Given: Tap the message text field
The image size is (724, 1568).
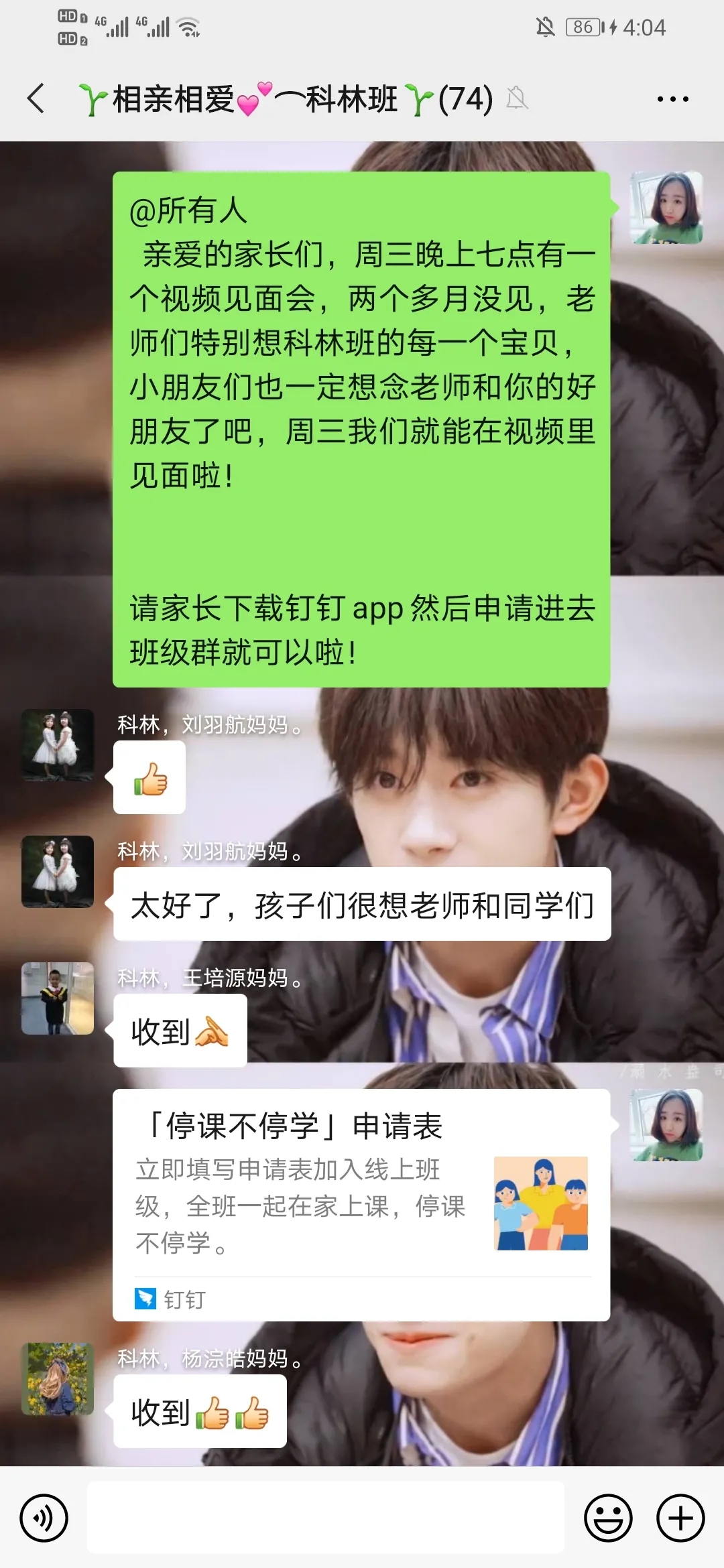Looking at the screenshot, I should 325,1518.
